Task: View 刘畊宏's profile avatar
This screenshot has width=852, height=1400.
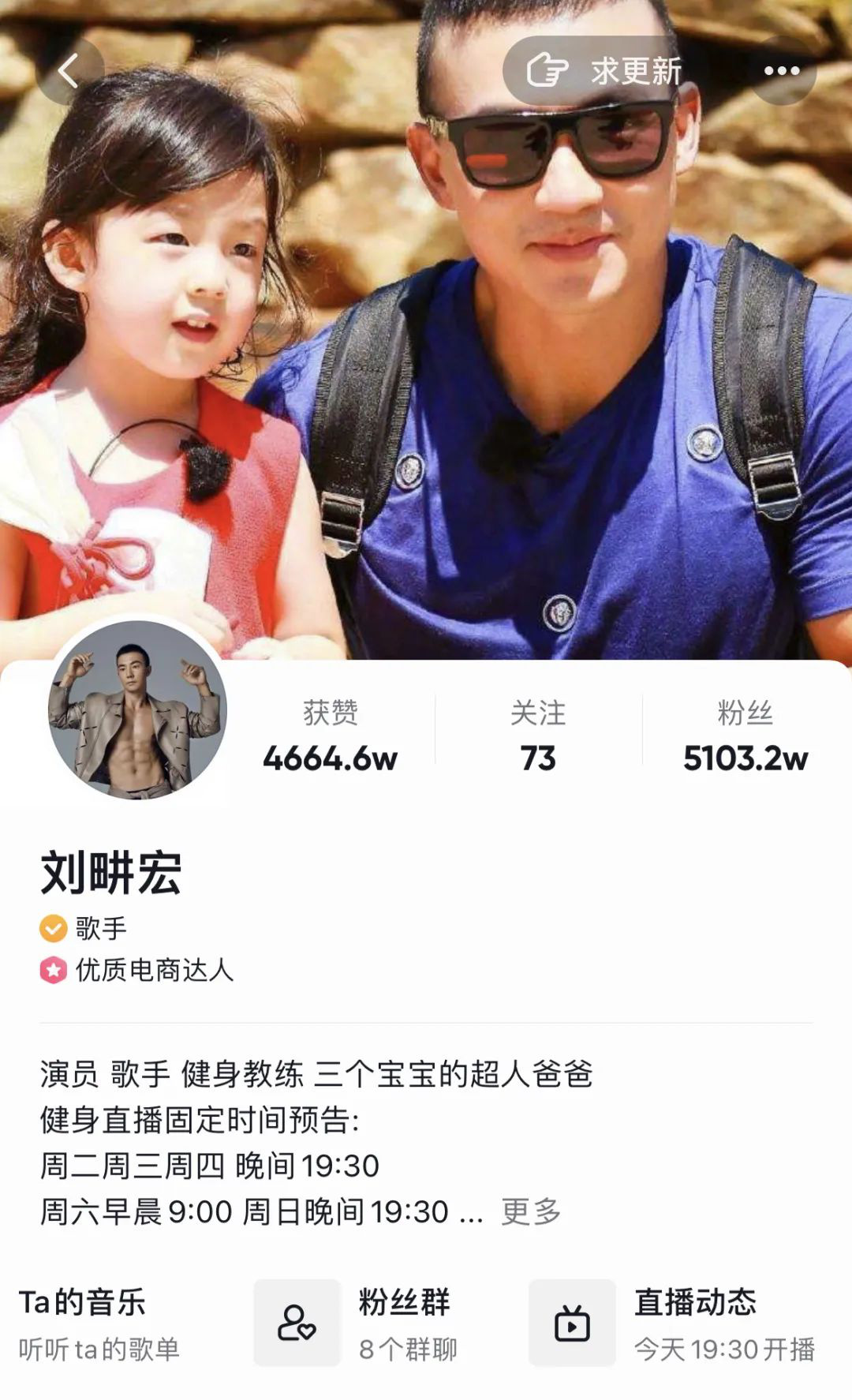Action: tap(138, 710)
